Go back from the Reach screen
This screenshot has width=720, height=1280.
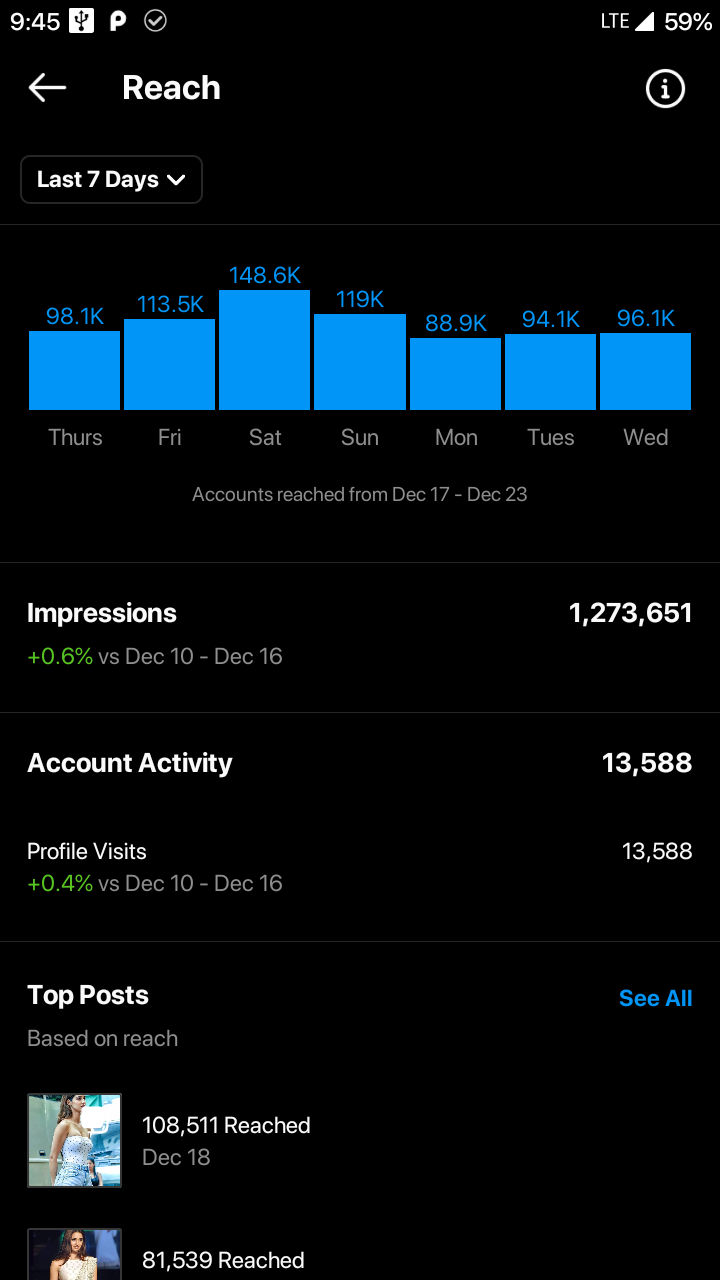point(47,88)
